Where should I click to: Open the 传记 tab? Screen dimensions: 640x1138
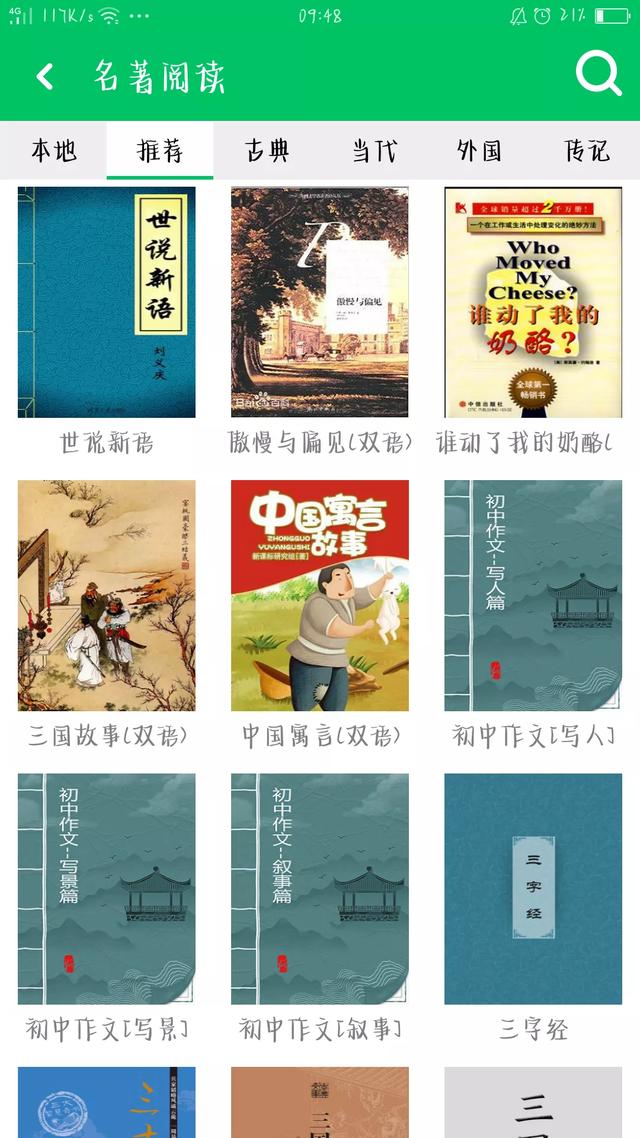click(587, 150)
